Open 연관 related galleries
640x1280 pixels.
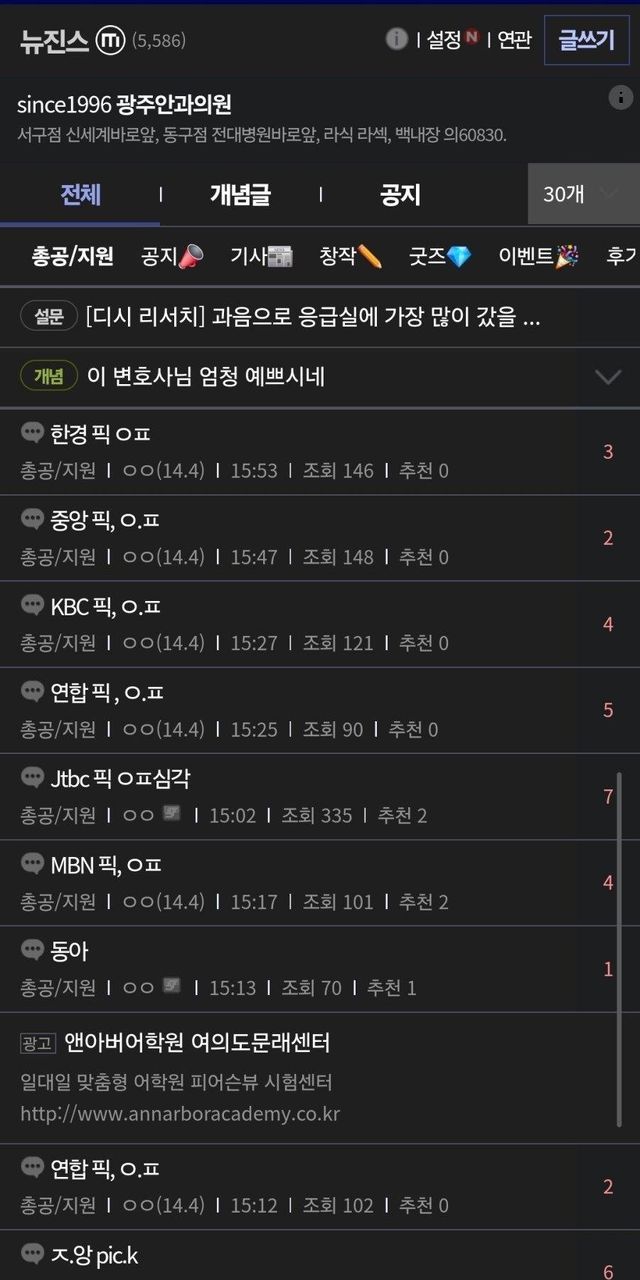(514, 40)
